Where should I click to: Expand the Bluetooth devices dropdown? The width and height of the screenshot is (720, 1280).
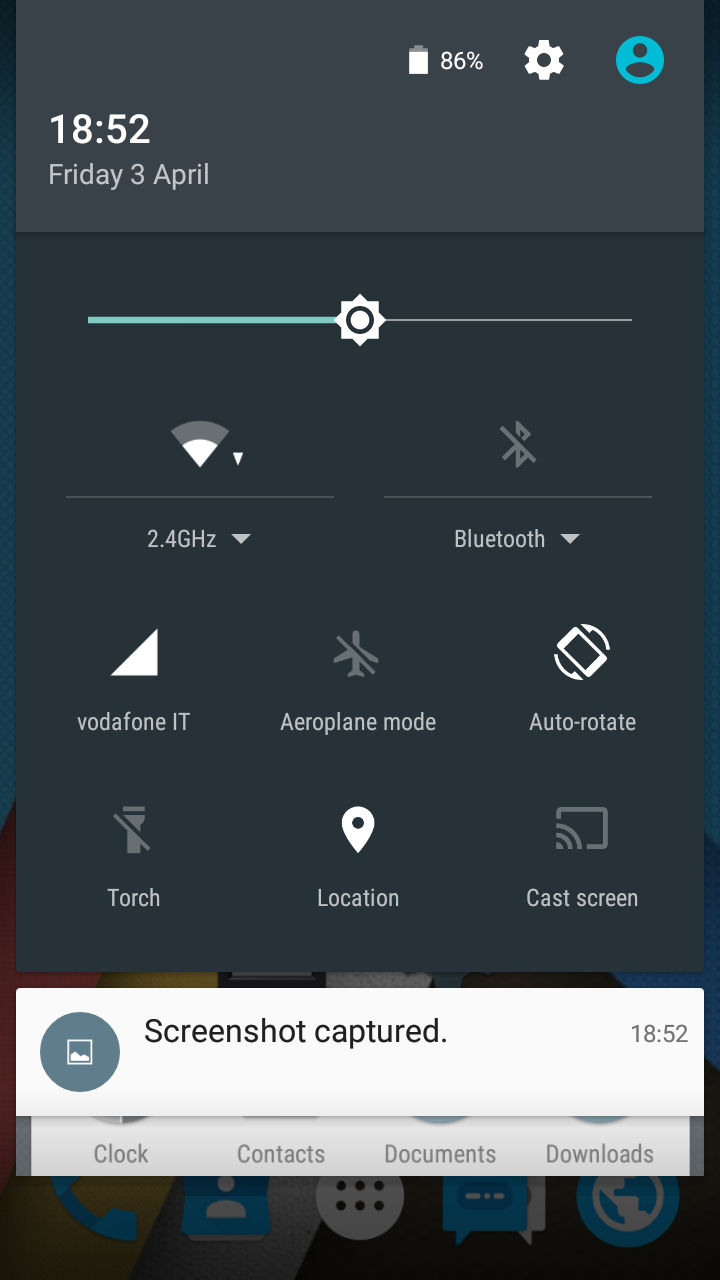point(516,539)
